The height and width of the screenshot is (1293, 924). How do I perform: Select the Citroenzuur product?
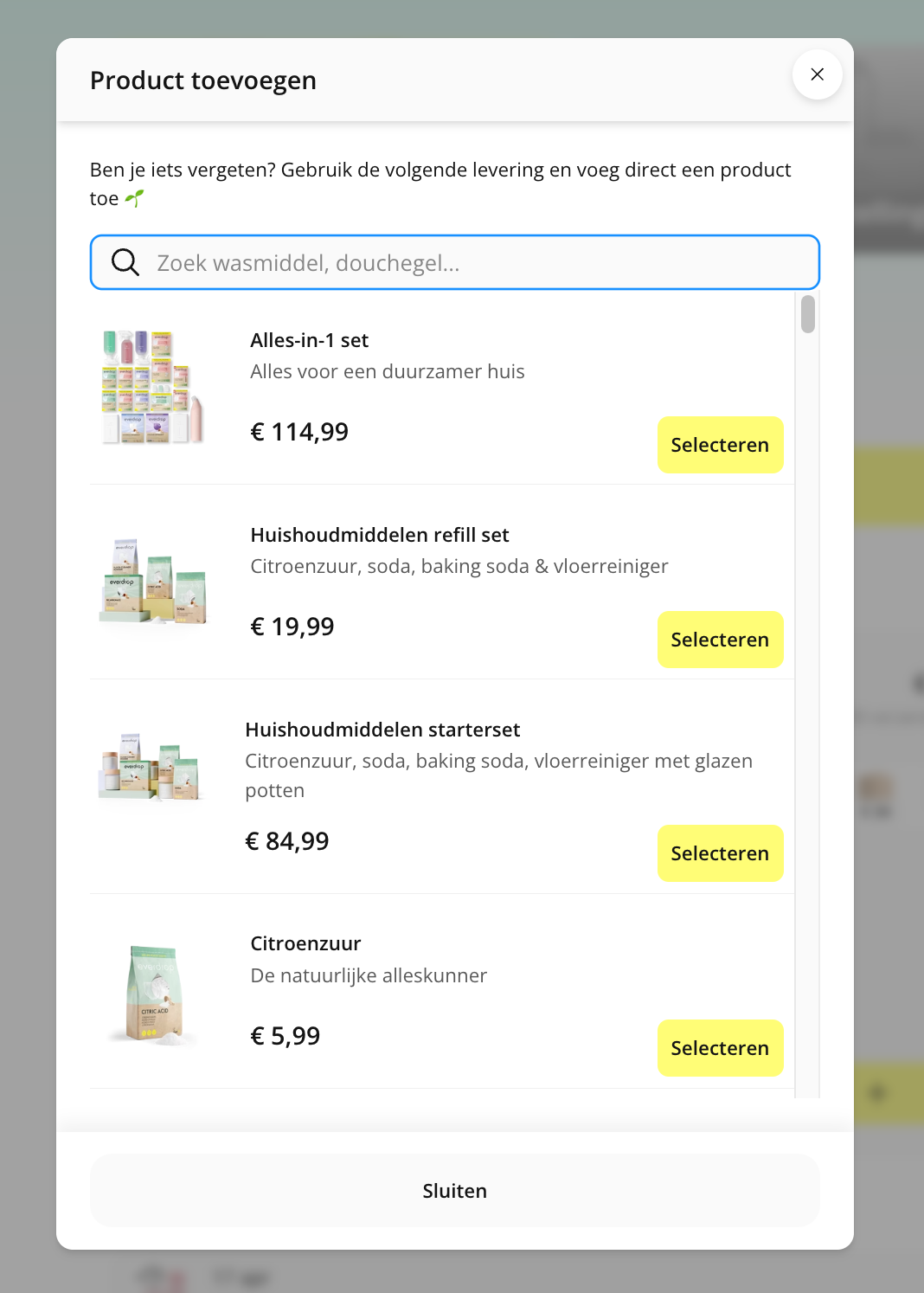coord(720,1048)
